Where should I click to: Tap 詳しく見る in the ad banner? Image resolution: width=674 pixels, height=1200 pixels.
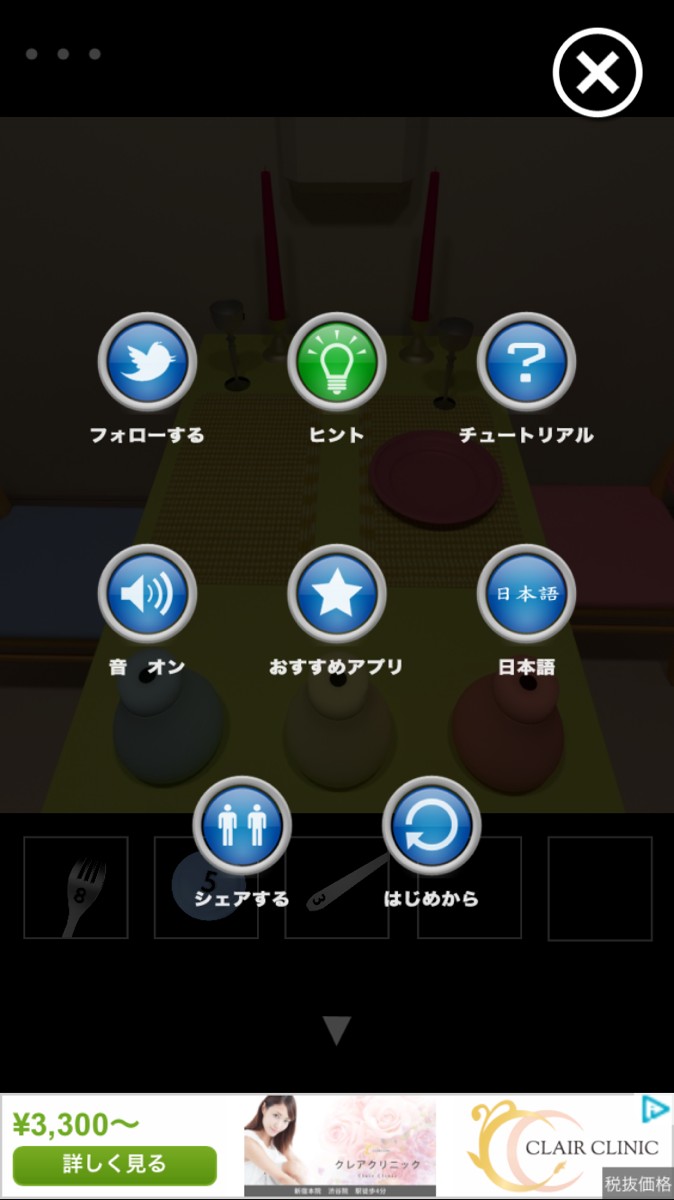[x=115, y=1165]
